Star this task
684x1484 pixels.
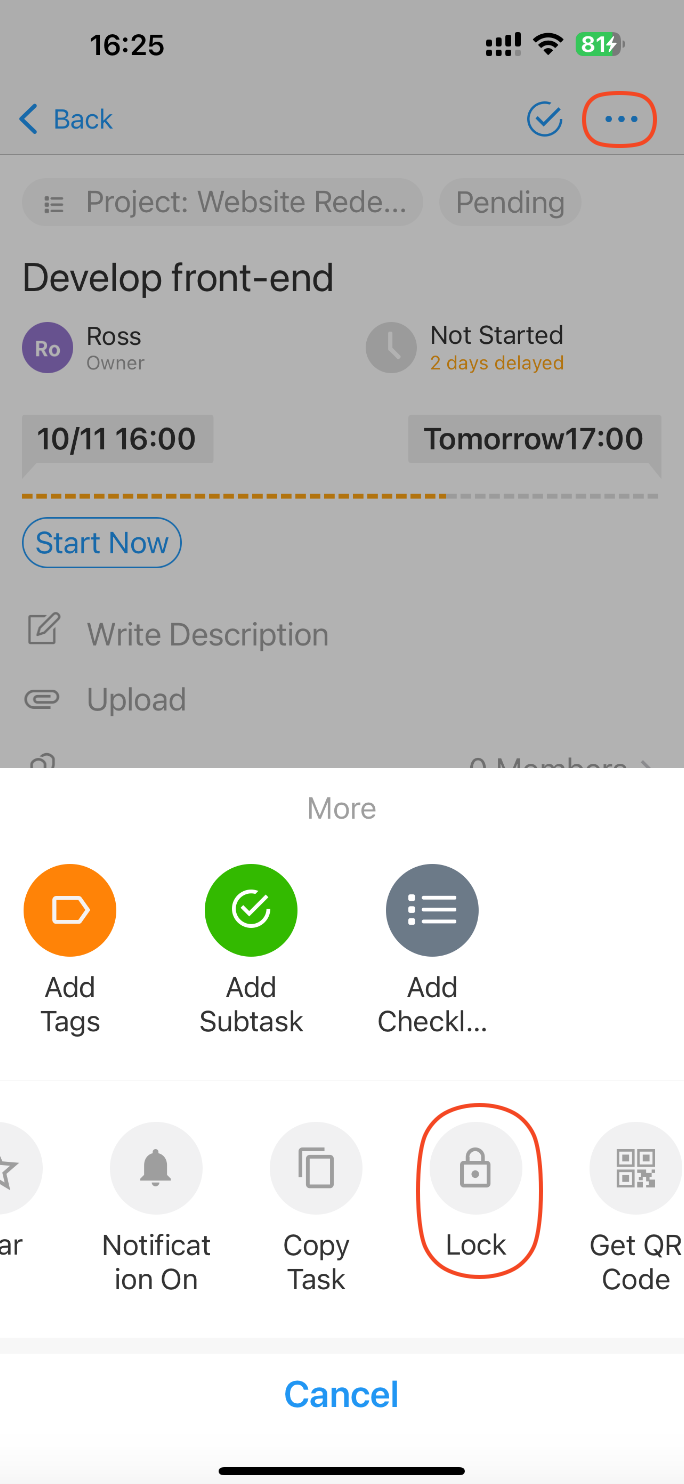point(12,1168)
